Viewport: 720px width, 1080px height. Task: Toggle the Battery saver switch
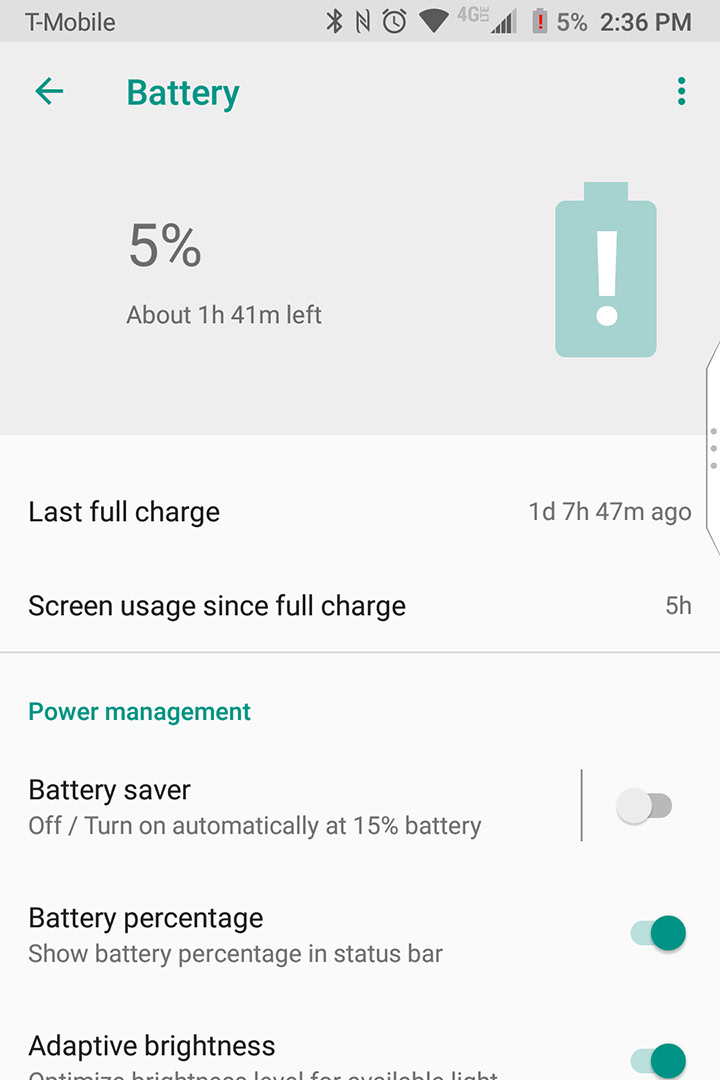pyautogui.click(x=645, y=806)
